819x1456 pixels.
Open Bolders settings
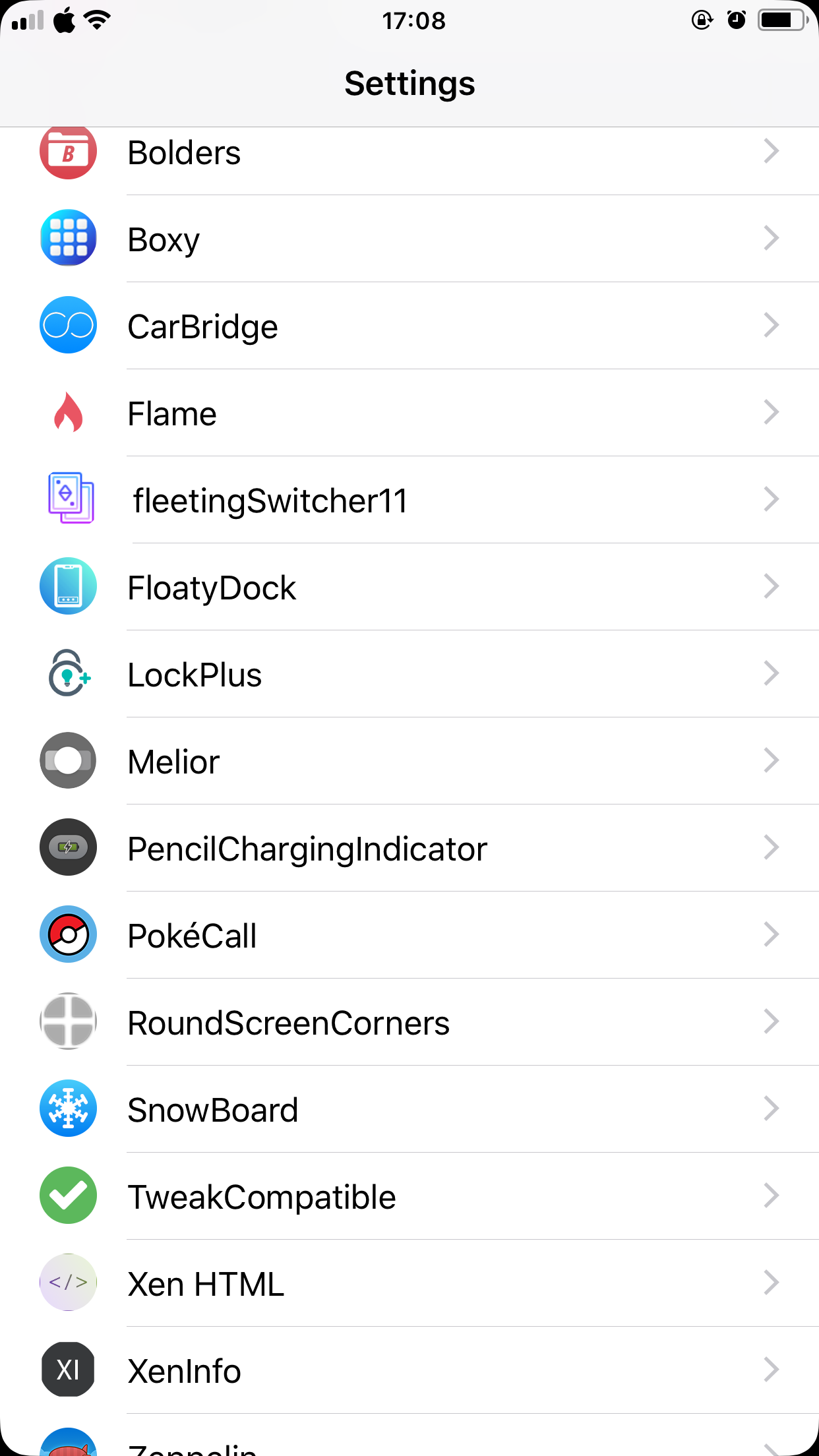tap(409, 152)
